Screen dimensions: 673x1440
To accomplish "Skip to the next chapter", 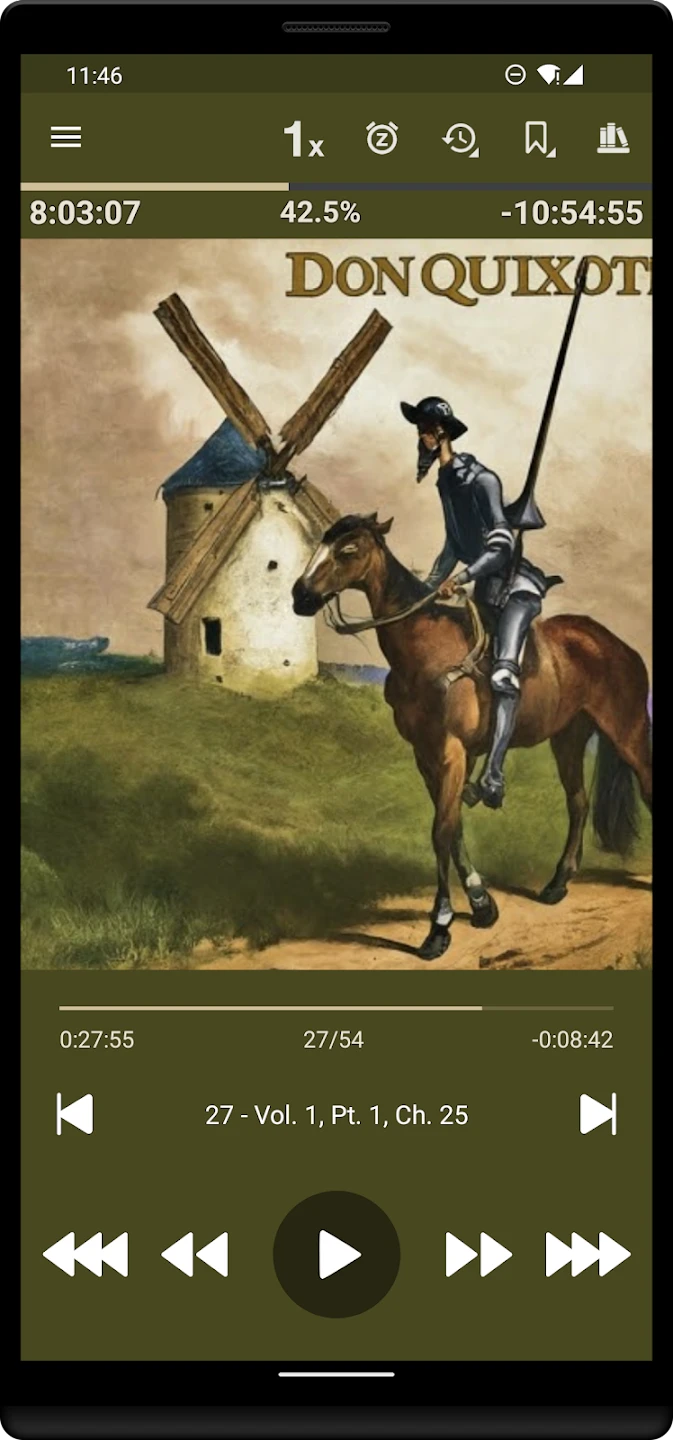I will point(598,1114).
